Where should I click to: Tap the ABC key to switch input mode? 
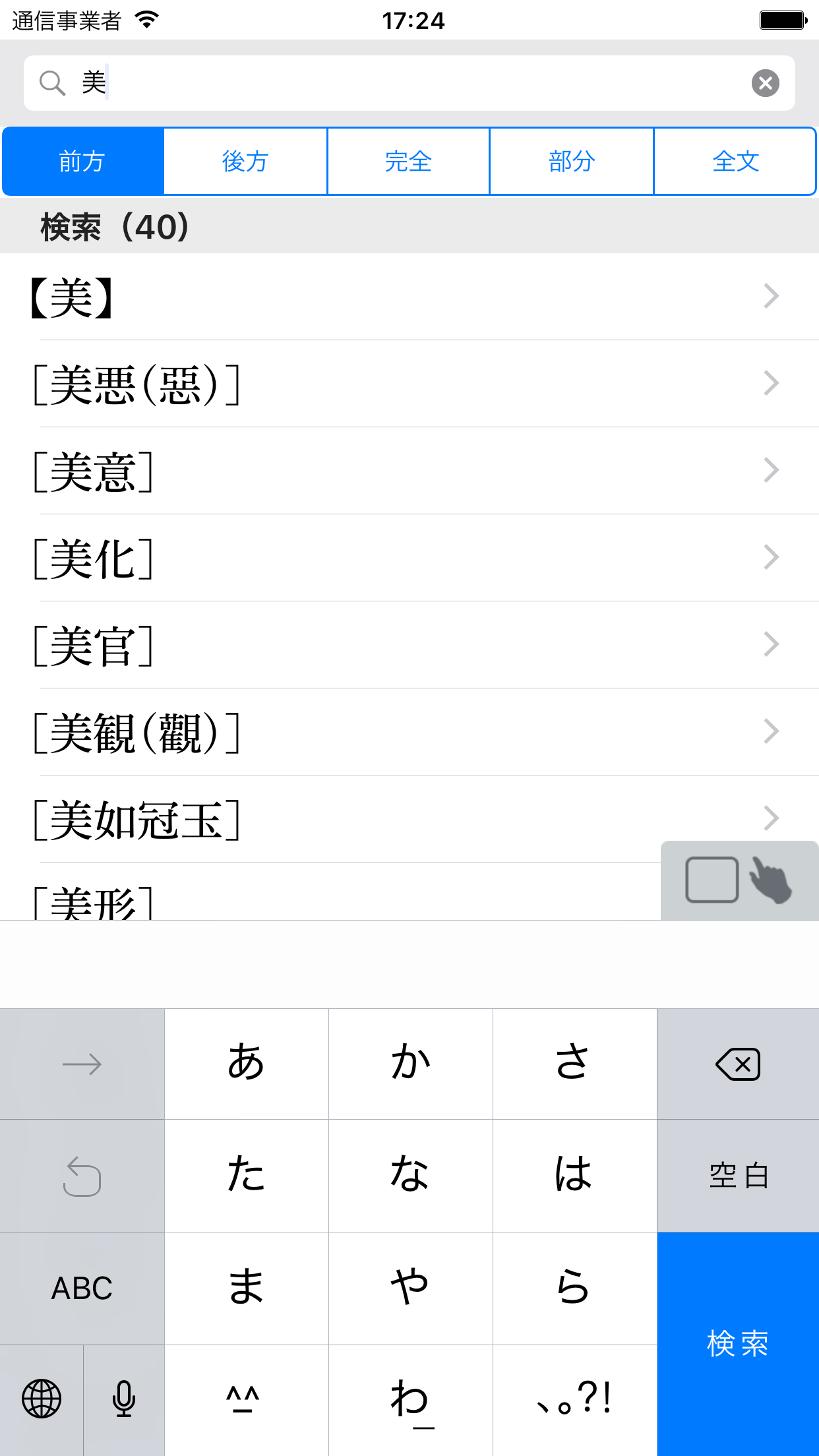click(x=82, y=1288)
